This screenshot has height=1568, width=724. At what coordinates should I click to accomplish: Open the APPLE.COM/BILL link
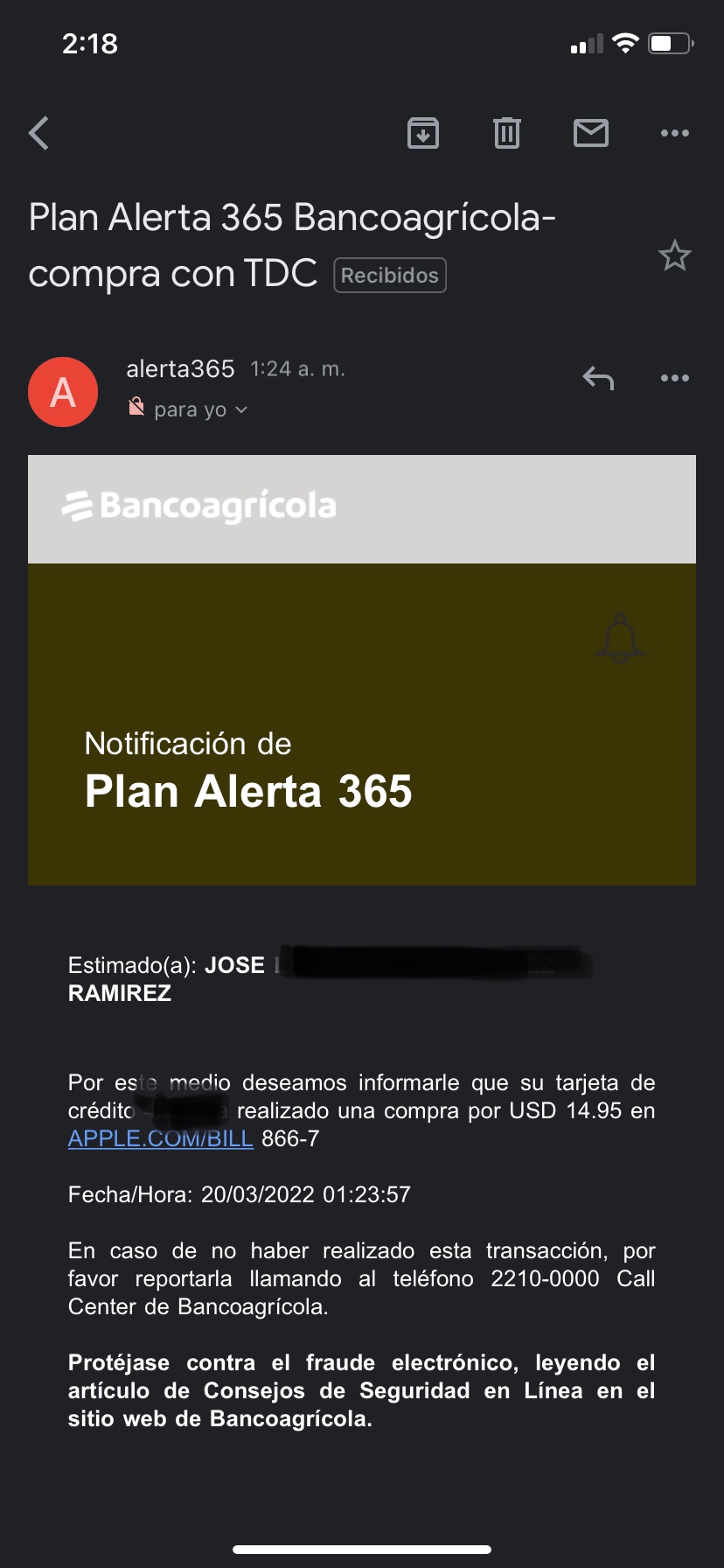coord(161,1138)
